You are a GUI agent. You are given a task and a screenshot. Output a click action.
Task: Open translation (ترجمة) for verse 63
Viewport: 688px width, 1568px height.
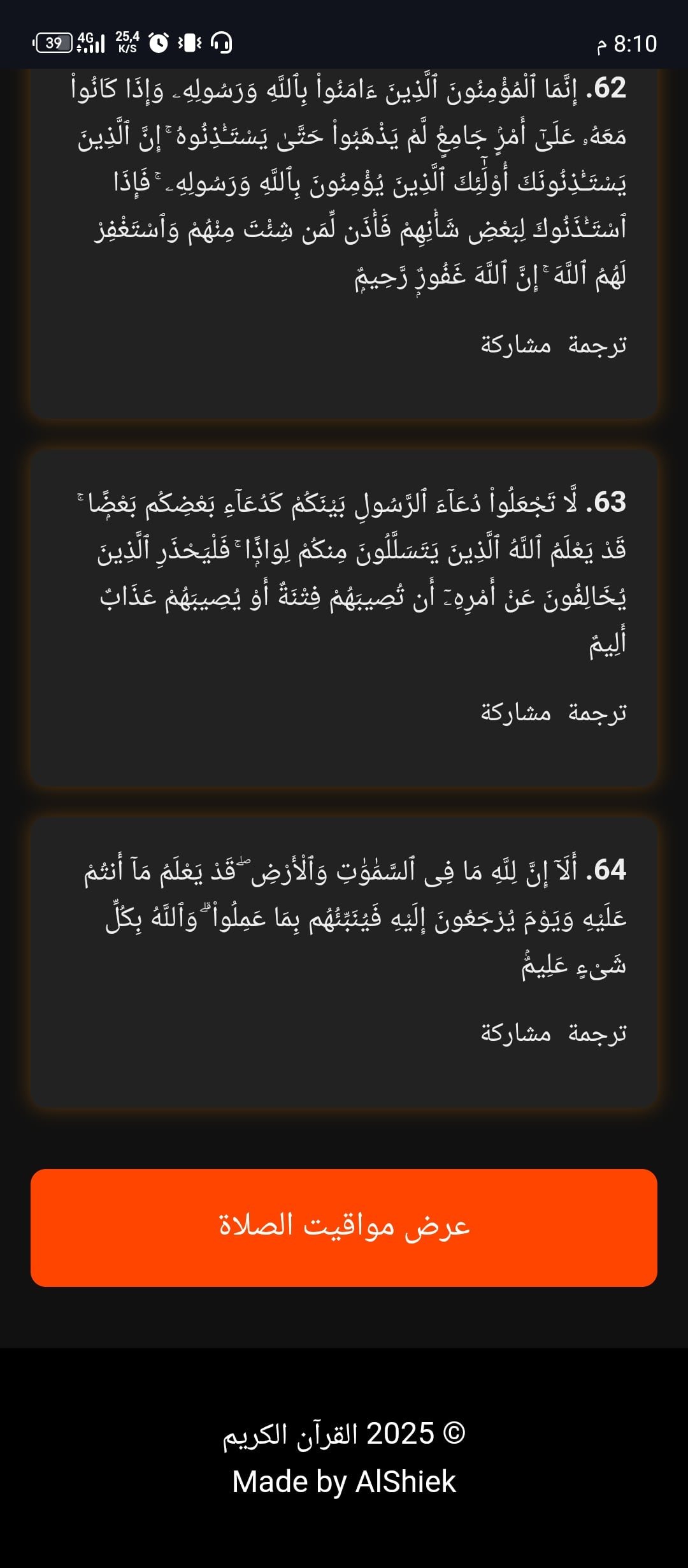click(597, 713)
